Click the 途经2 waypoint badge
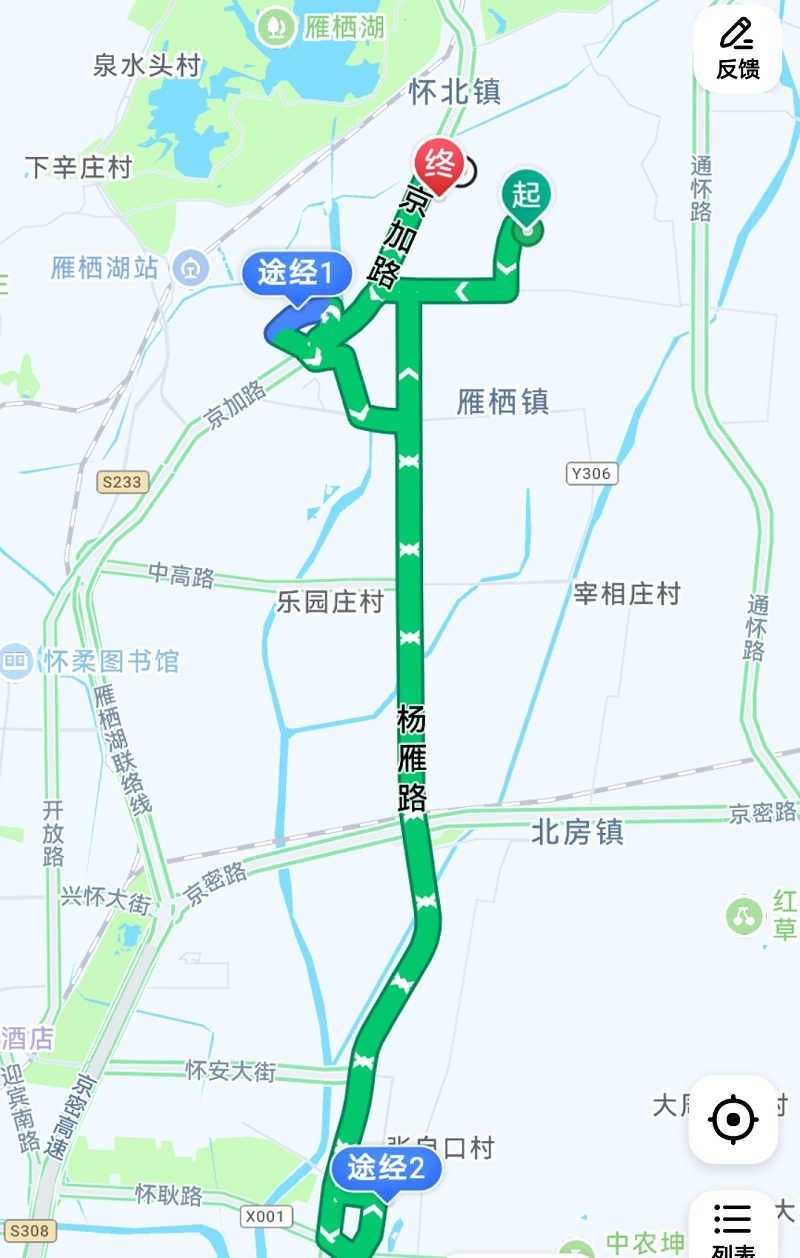800x1258 pixels. click(388, 1168)
